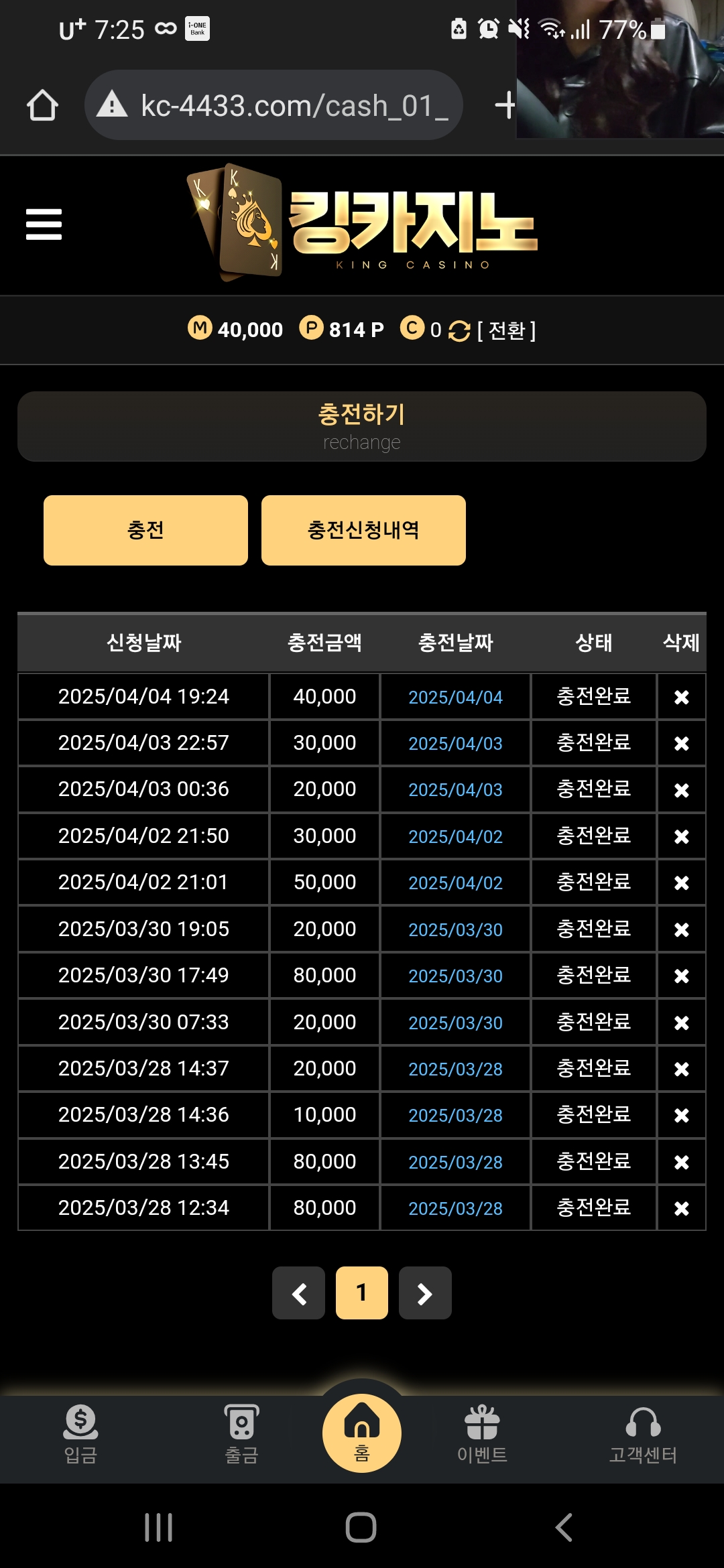This screenshot has width=724, height=1568.
Task: Open 충전신청내역 history
Action: (x=363, y=530)
